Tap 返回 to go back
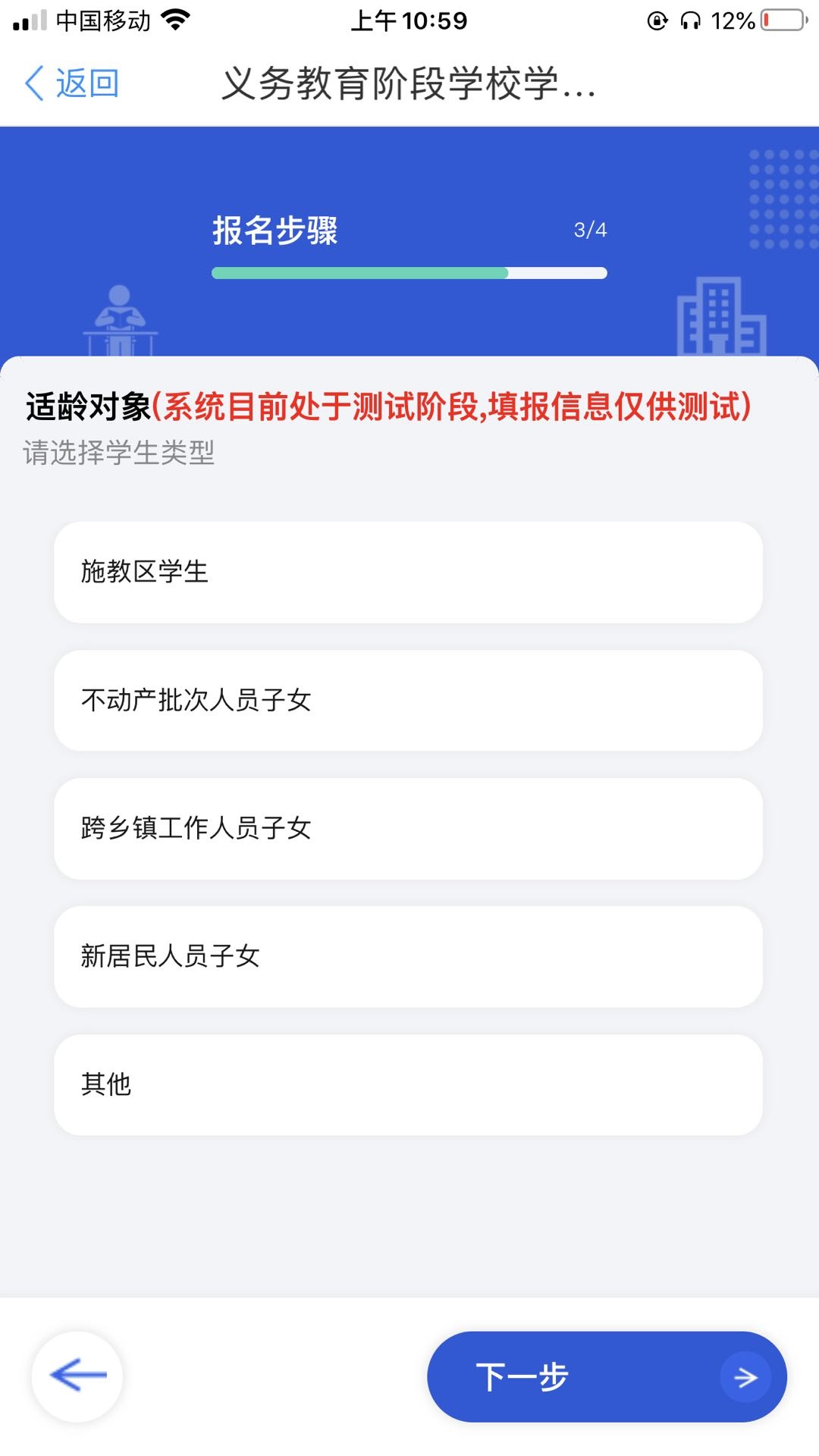The height and width of the screenshot is (1456, 819). pyautogui.click(x=72, y=83)
